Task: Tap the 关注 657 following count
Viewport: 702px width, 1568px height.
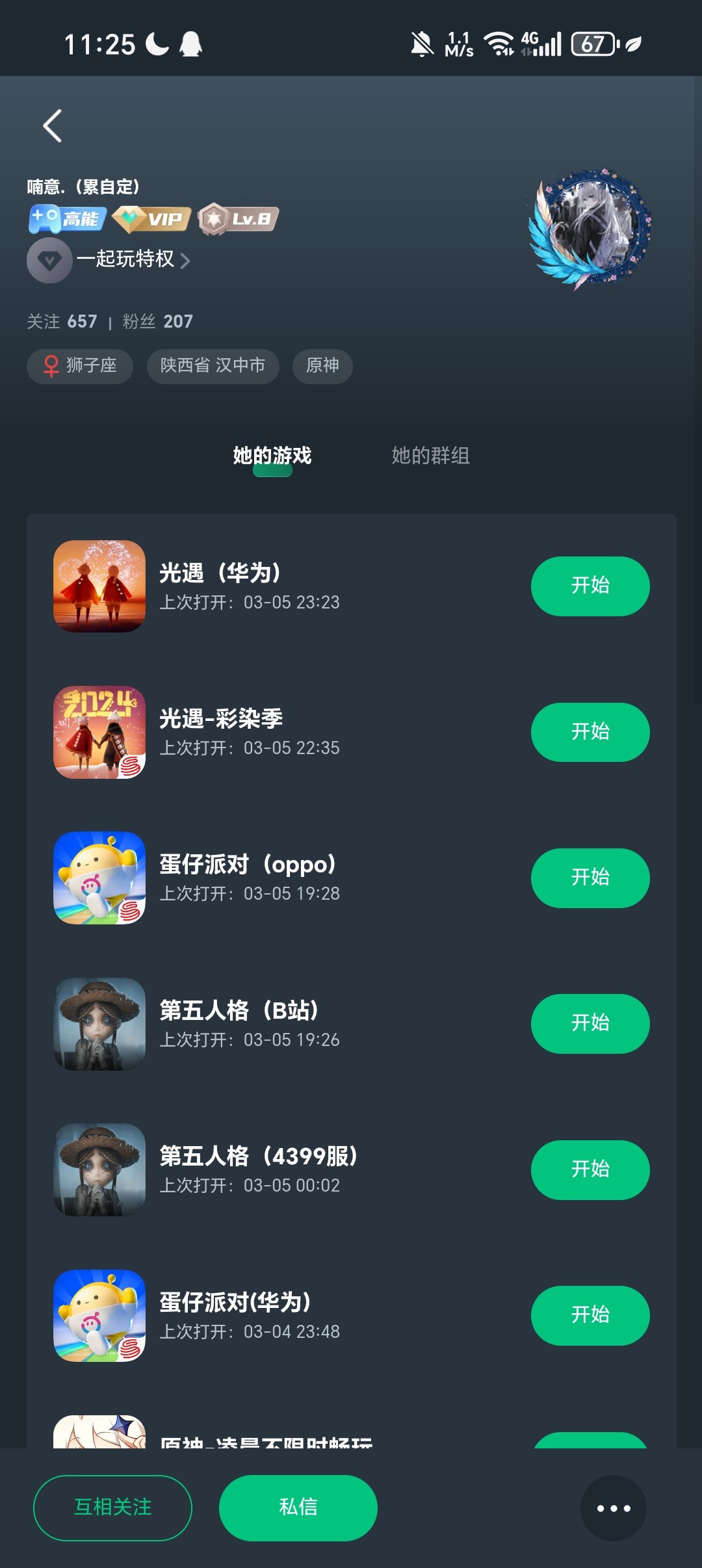Action: (x=62, y=322)
